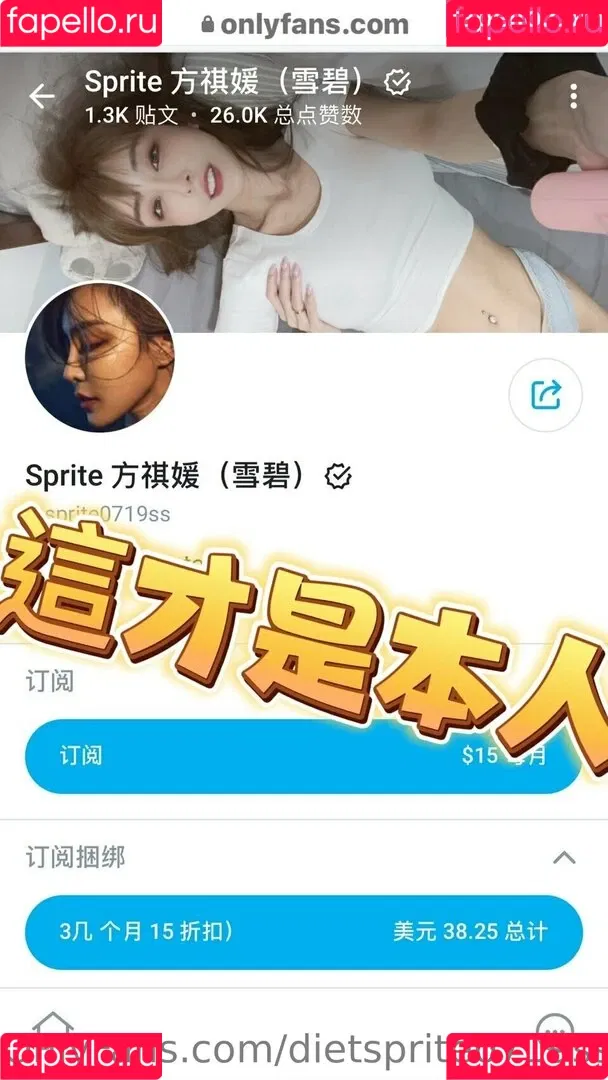This screenshot has height=1080, width=608.
Task: Go back using the arrow icon
Action: click(x=42, y=96)
